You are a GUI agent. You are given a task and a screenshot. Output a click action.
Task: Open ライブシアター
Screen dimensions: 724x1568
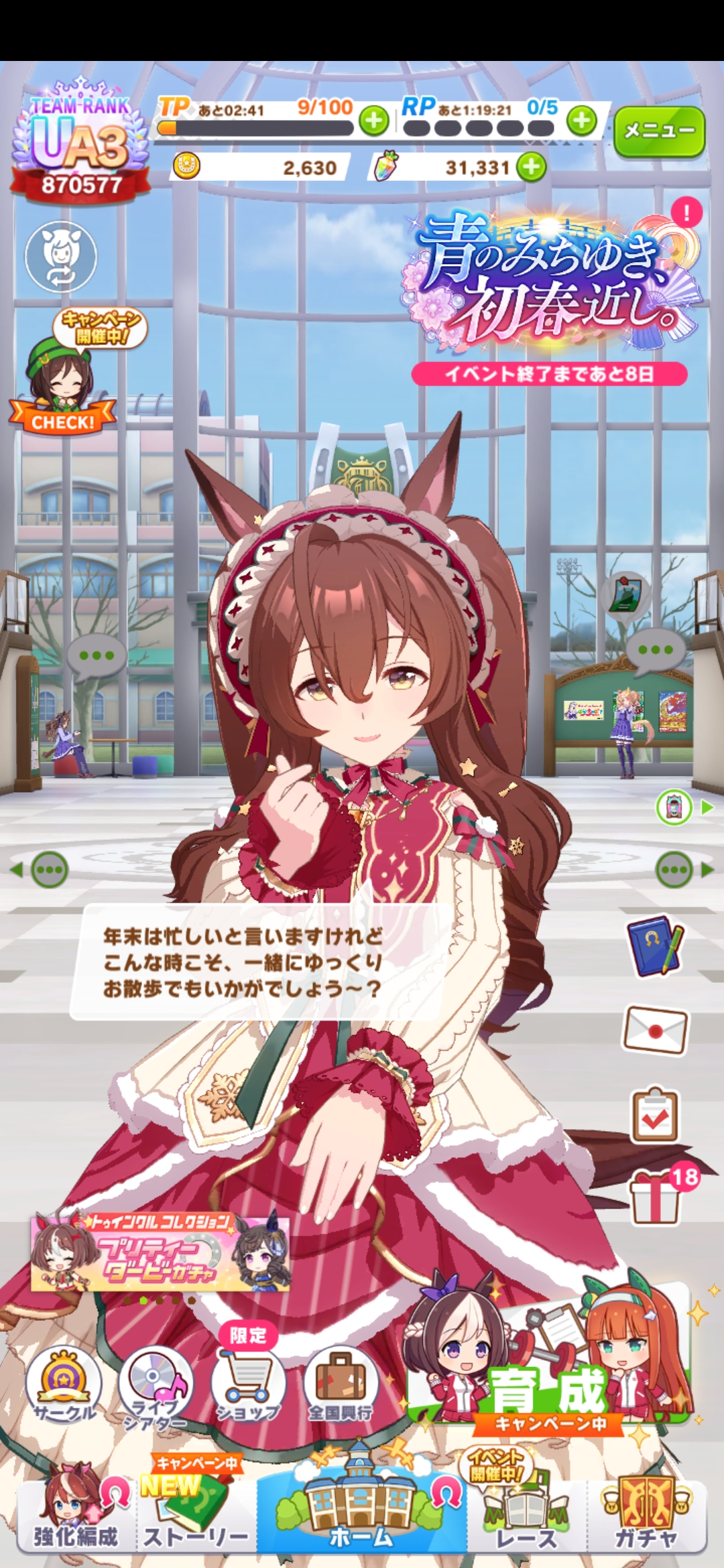pos(156,1387)
